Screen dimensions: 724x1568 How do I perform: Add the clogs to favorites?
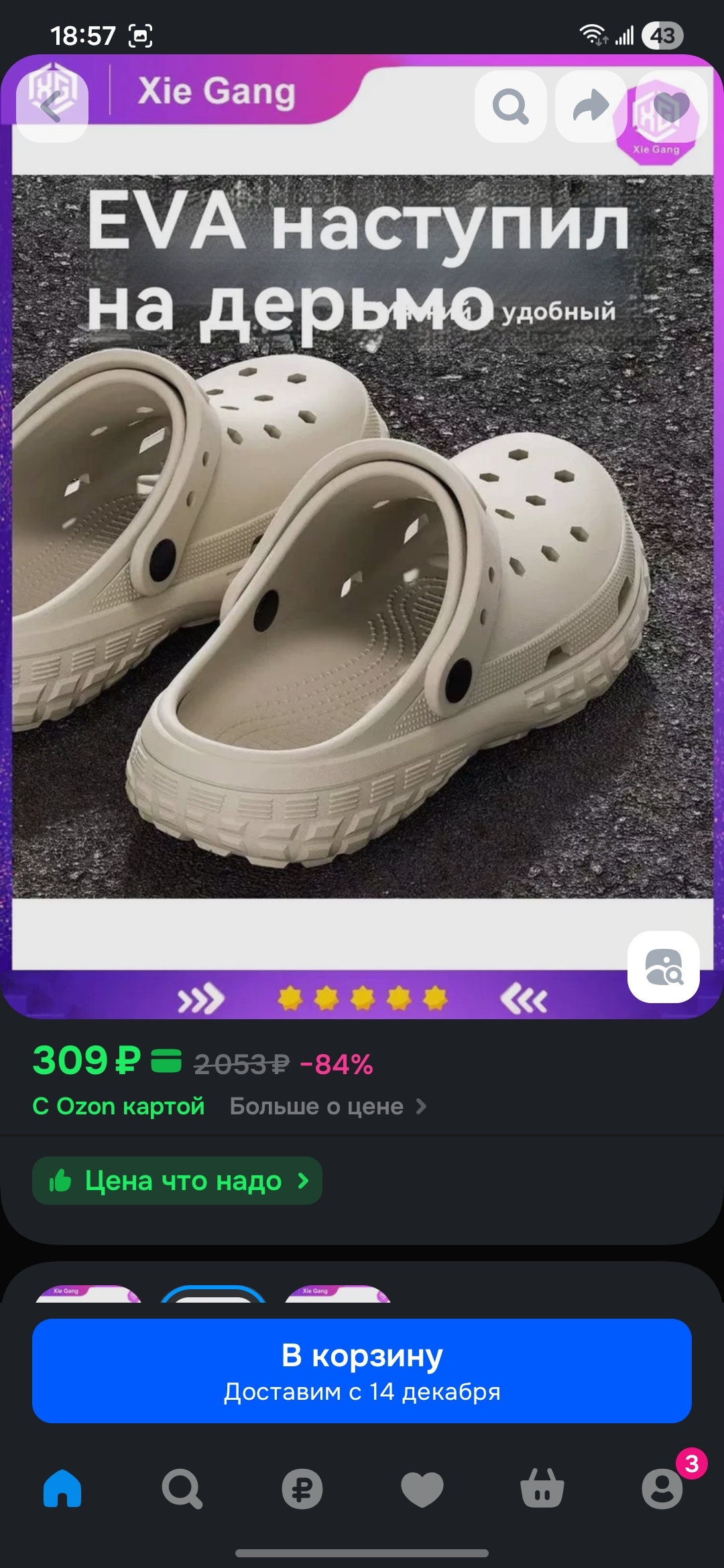[670, 106]
